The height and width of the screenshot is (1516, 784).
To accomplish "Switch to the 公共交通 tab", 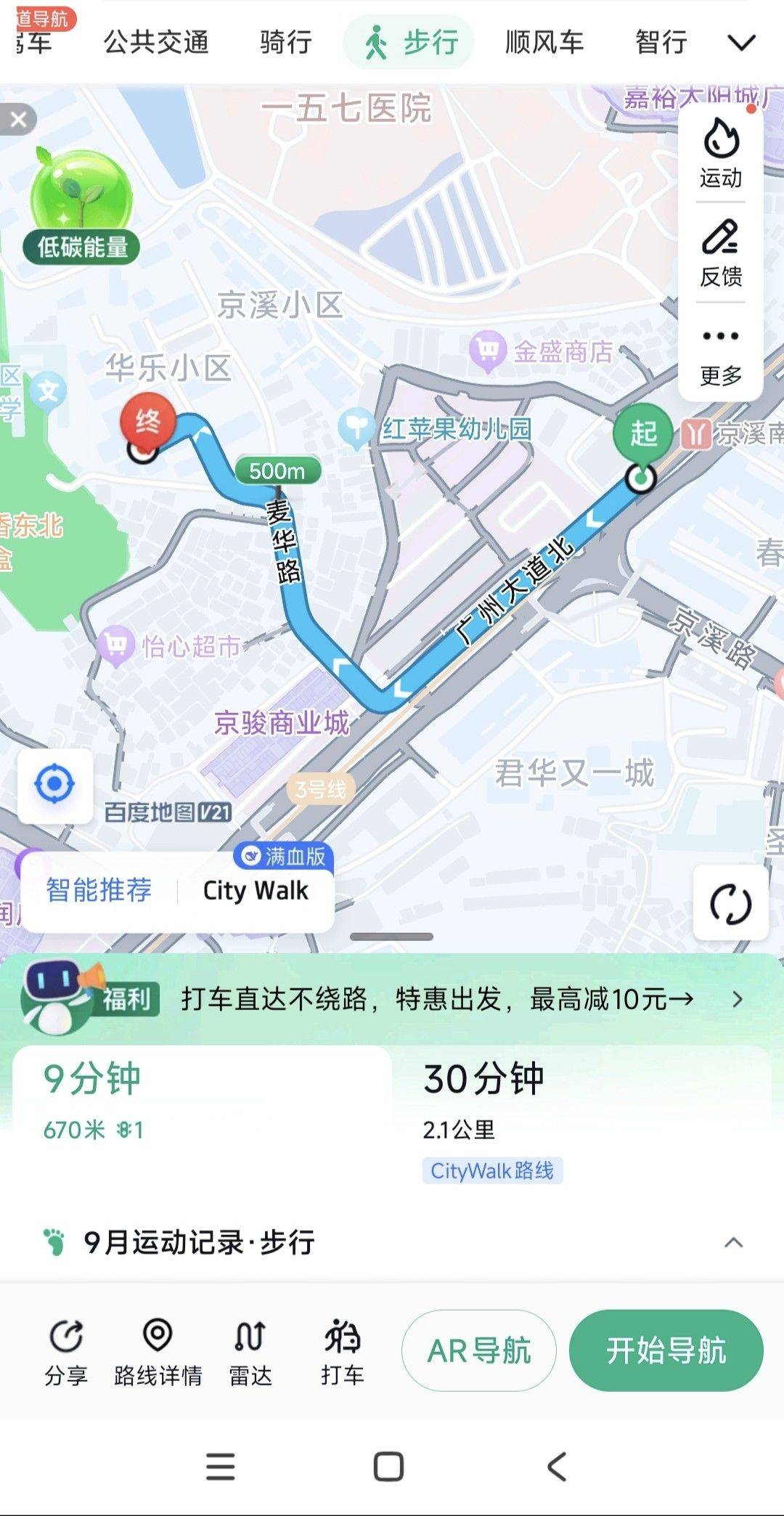I will [156, 42].
